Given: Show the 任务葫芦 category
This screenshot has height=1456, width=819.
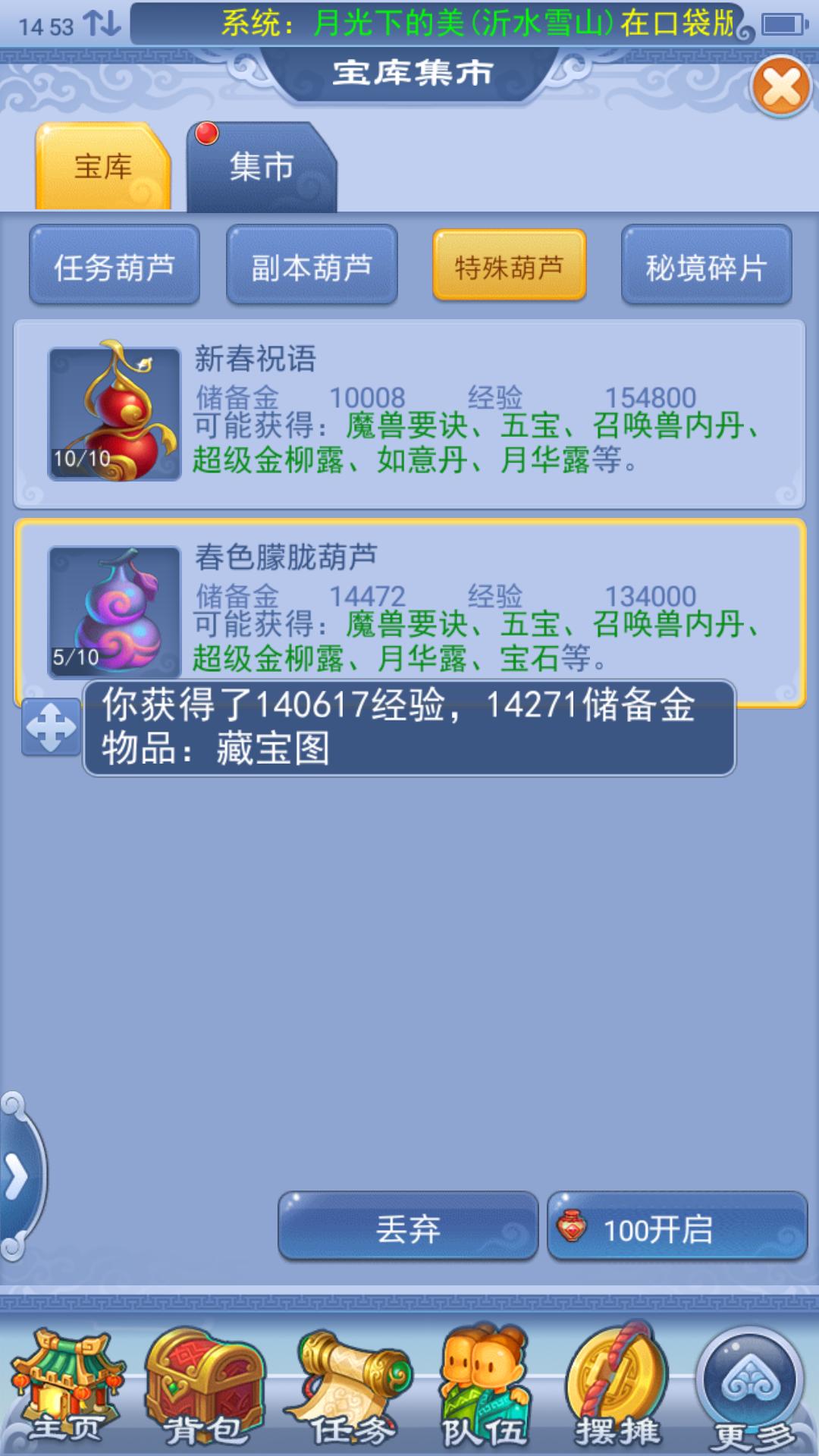Looking at the screenshot, I should coord(115,266).
